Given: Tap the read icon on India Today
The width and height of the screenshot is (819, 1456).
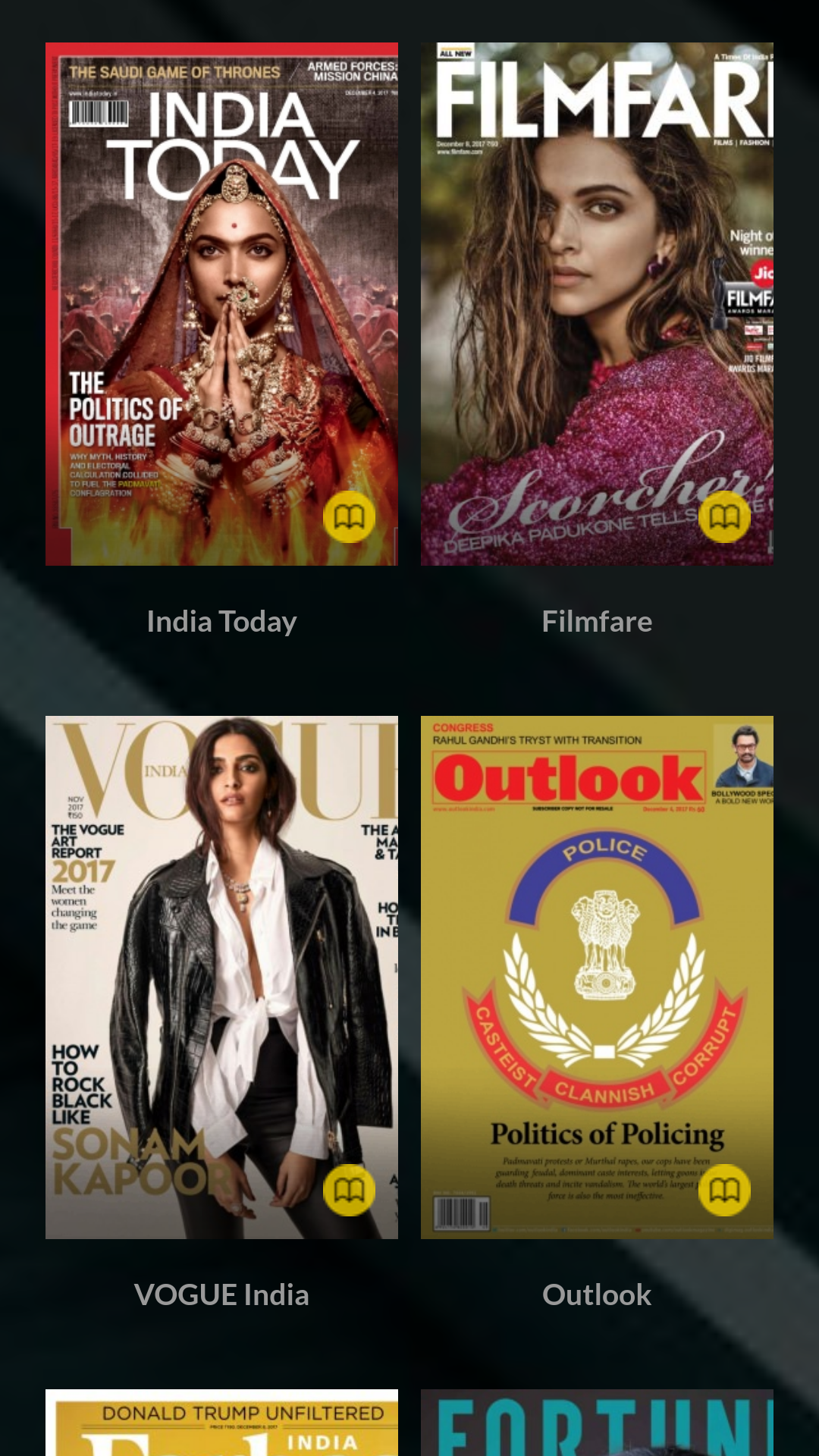Looking at the screenshot, I should pos(349,517).
